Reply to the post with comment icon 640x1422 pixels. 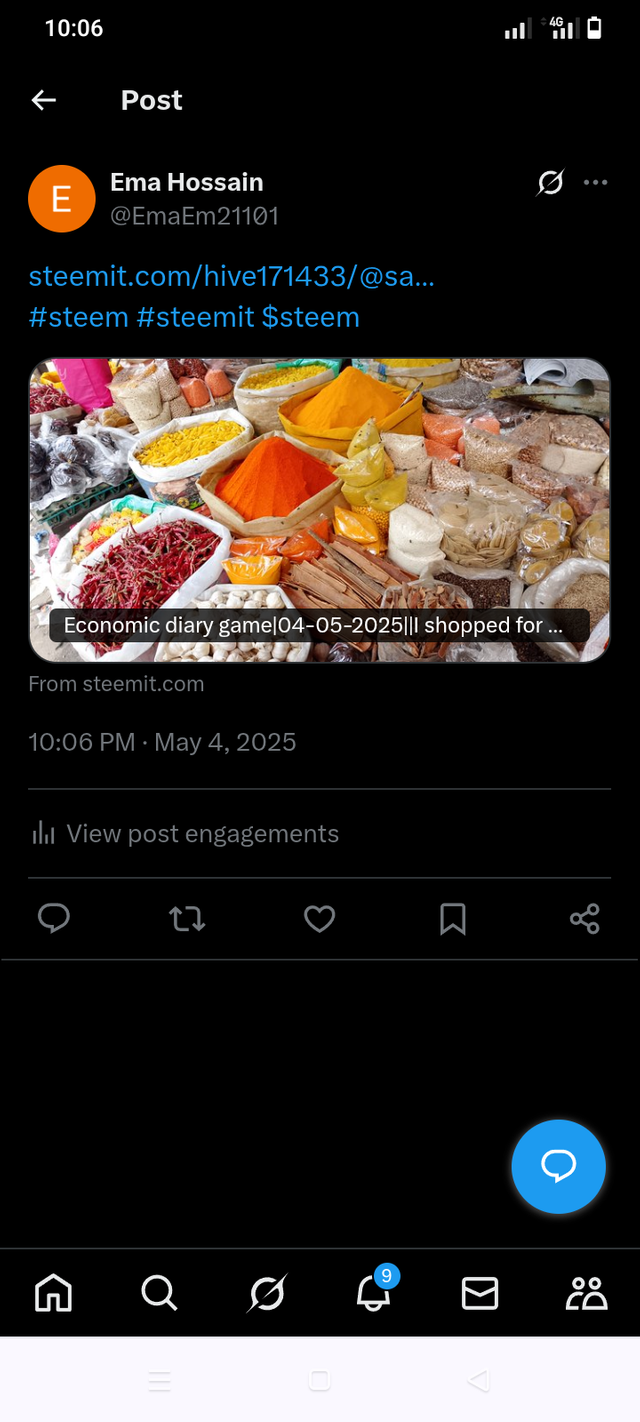pos(54,918)
